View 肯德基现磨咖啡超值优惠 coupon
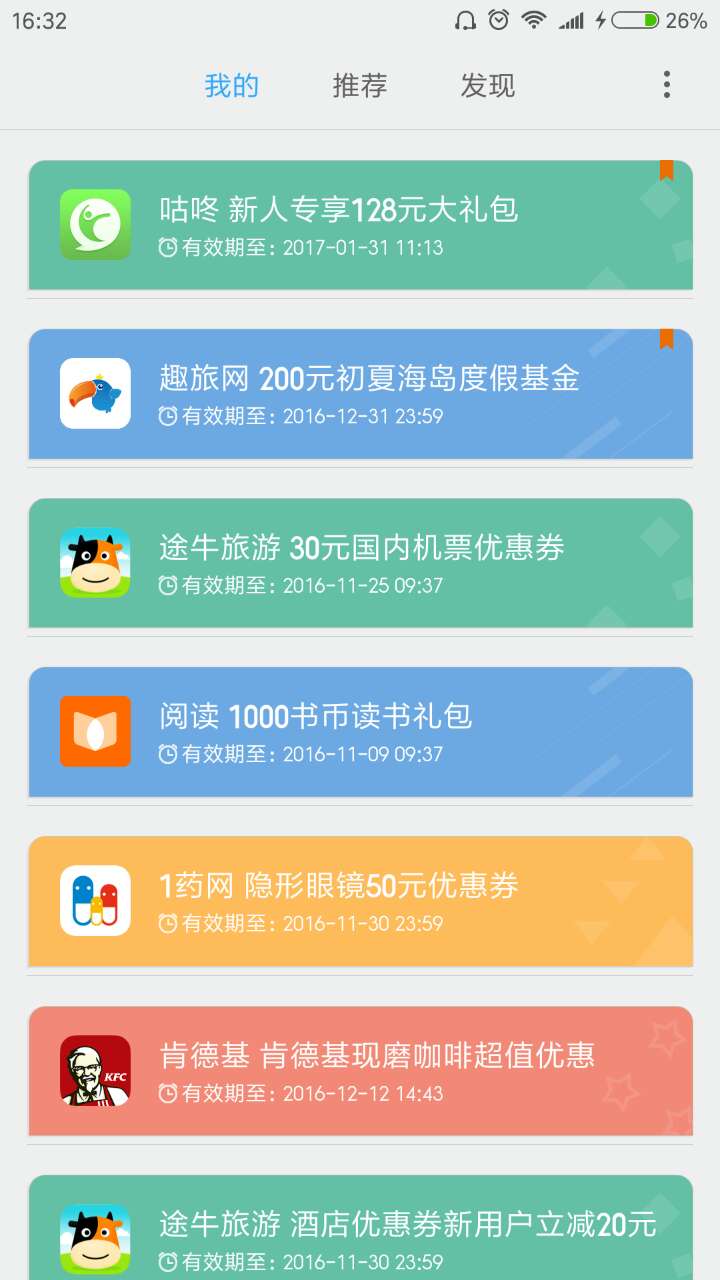720x1280 pixels. (360, 1071)
